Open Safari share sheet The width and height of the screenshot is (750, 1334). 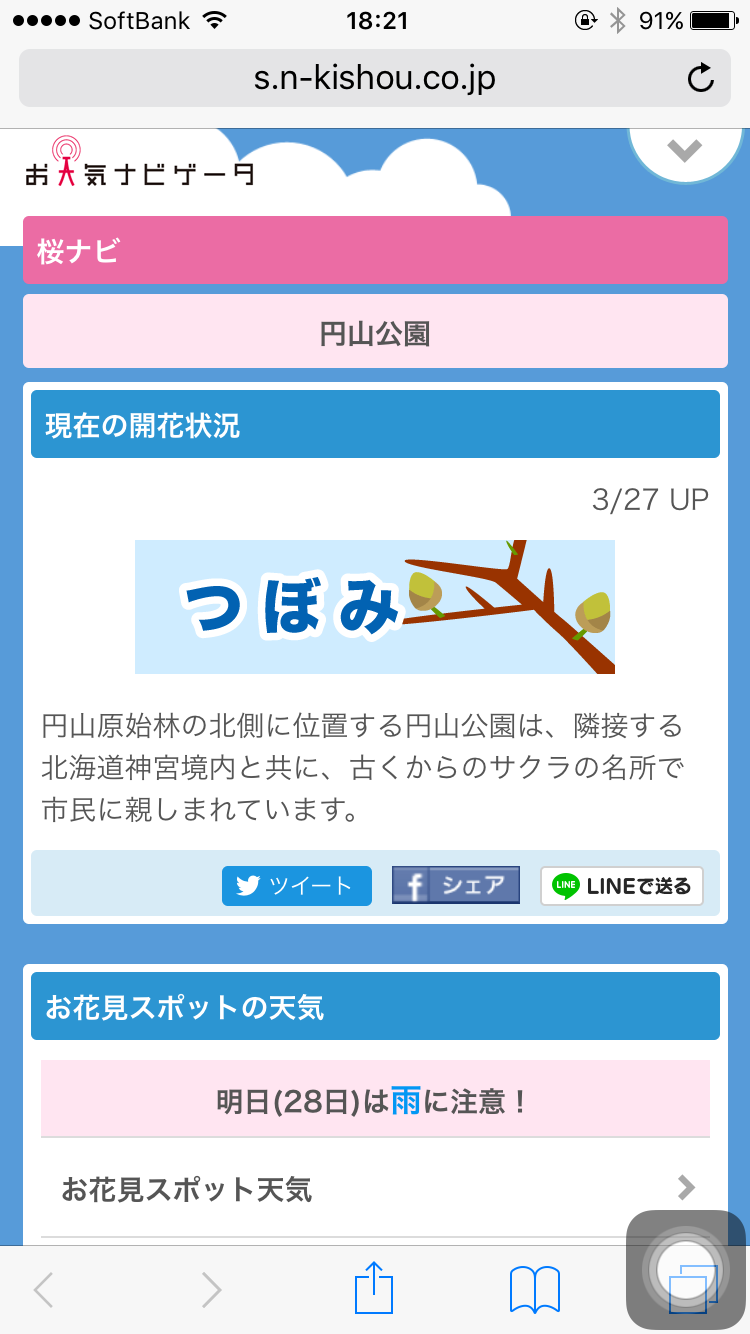pyautogui.click(x=374, y=1288)
